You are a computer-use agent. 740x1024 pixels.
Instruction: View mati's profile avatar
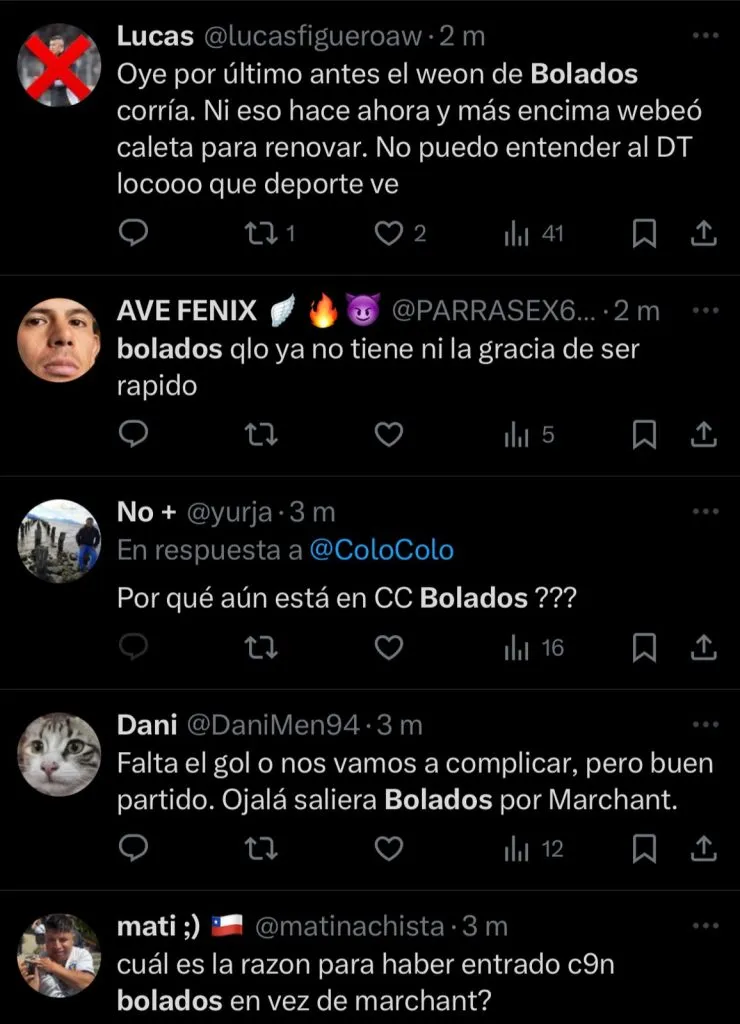[60, 955]
